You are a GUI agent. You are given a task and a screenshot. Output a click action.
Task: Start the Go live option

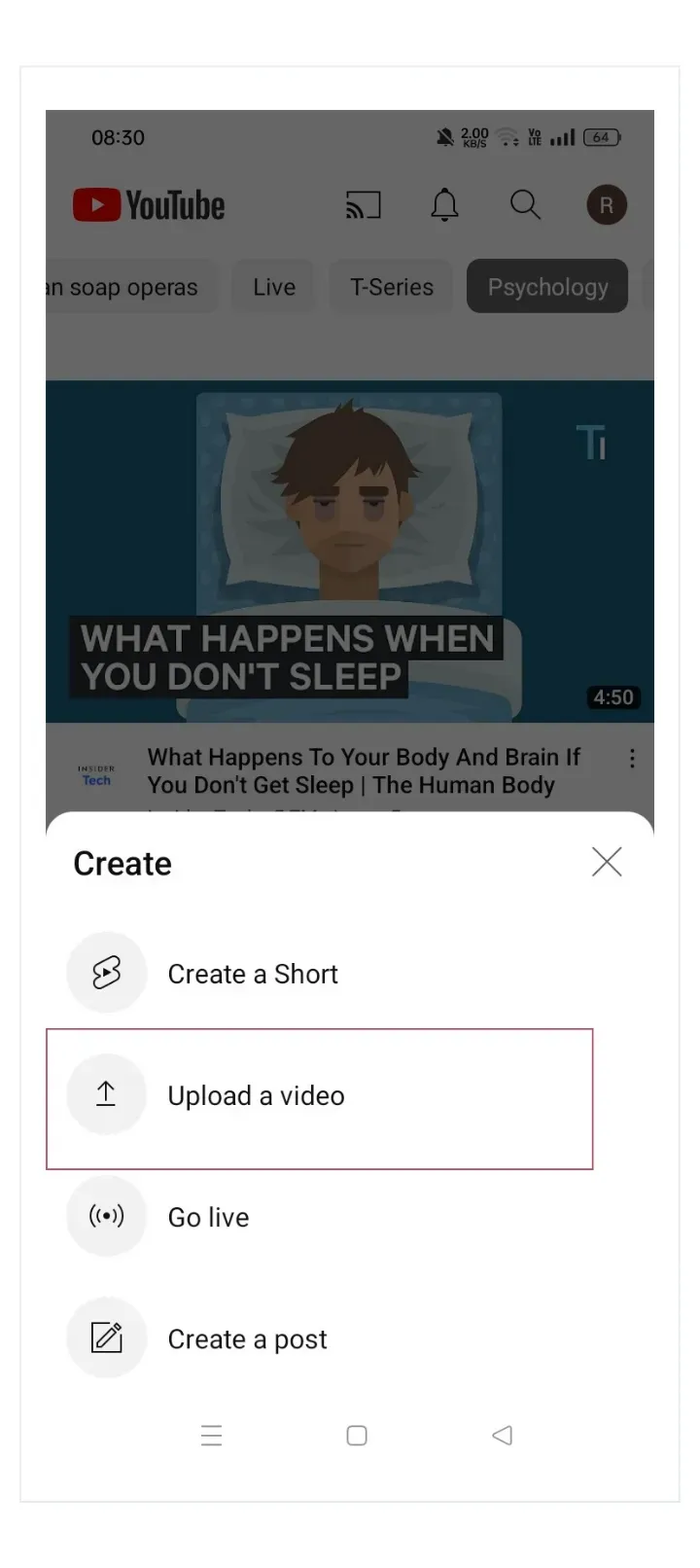coord(208,1218)
